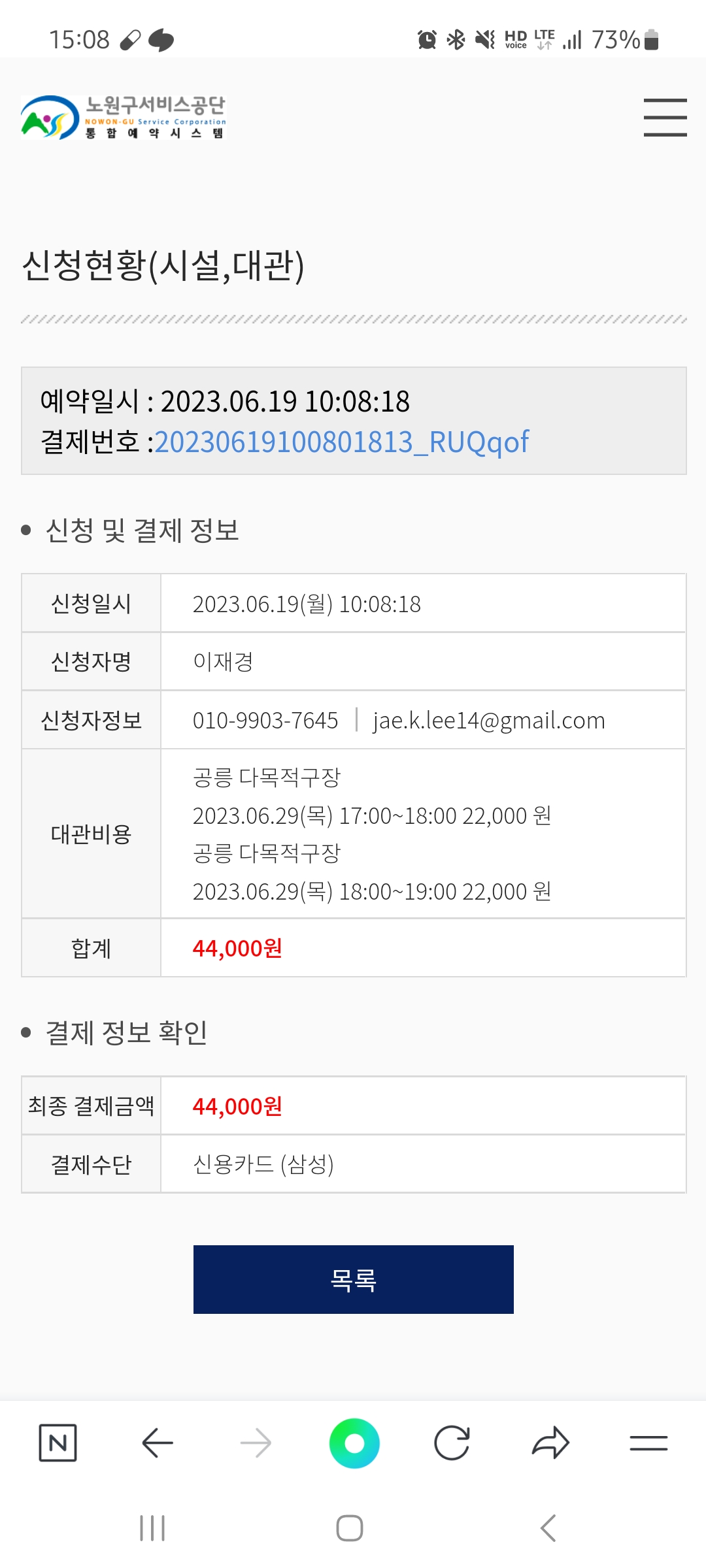Open payment number 20230619100801813_RUQqof link
This screenshot has width=706, height=1568.
pos(341,442)
